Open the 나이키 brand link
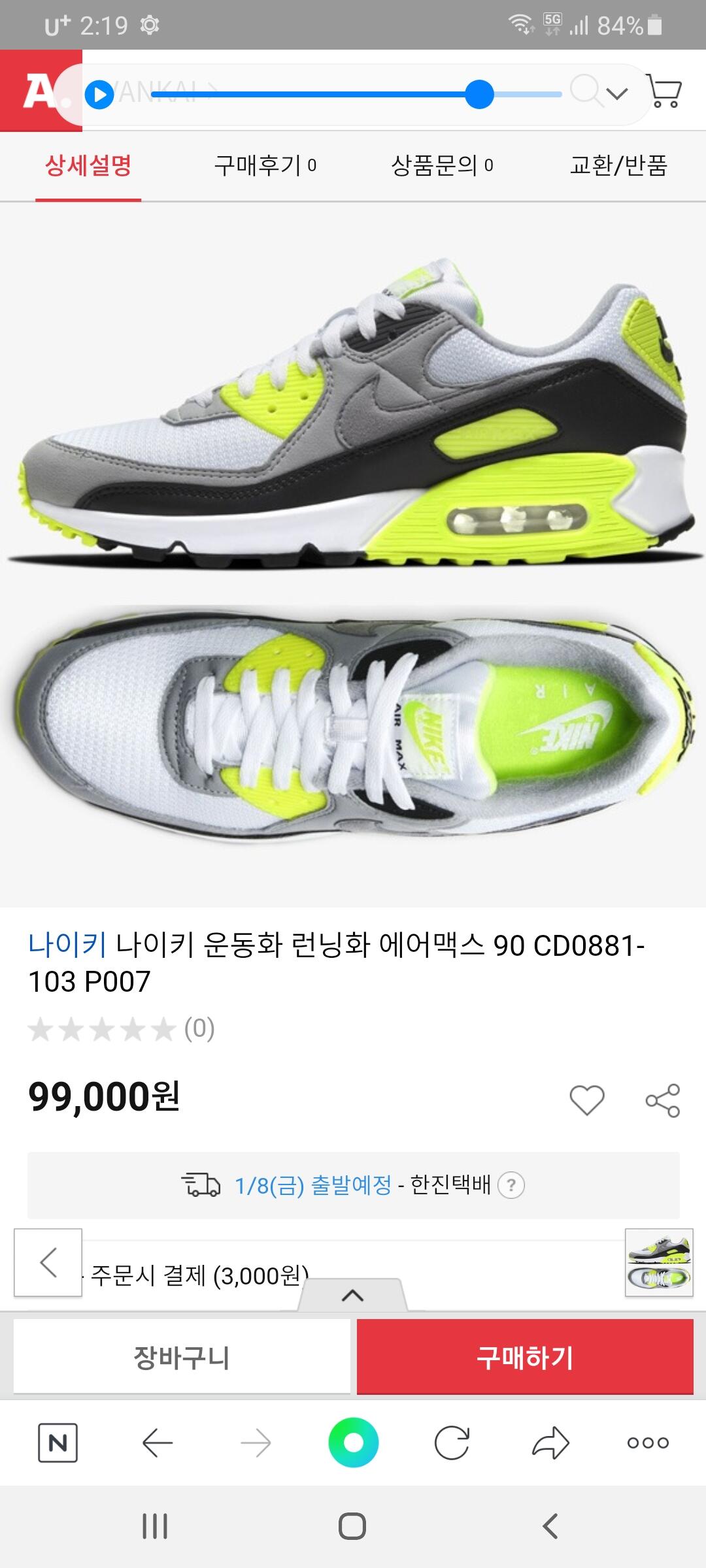Screen dimensions: 706x1568 [x=67, y=944]
